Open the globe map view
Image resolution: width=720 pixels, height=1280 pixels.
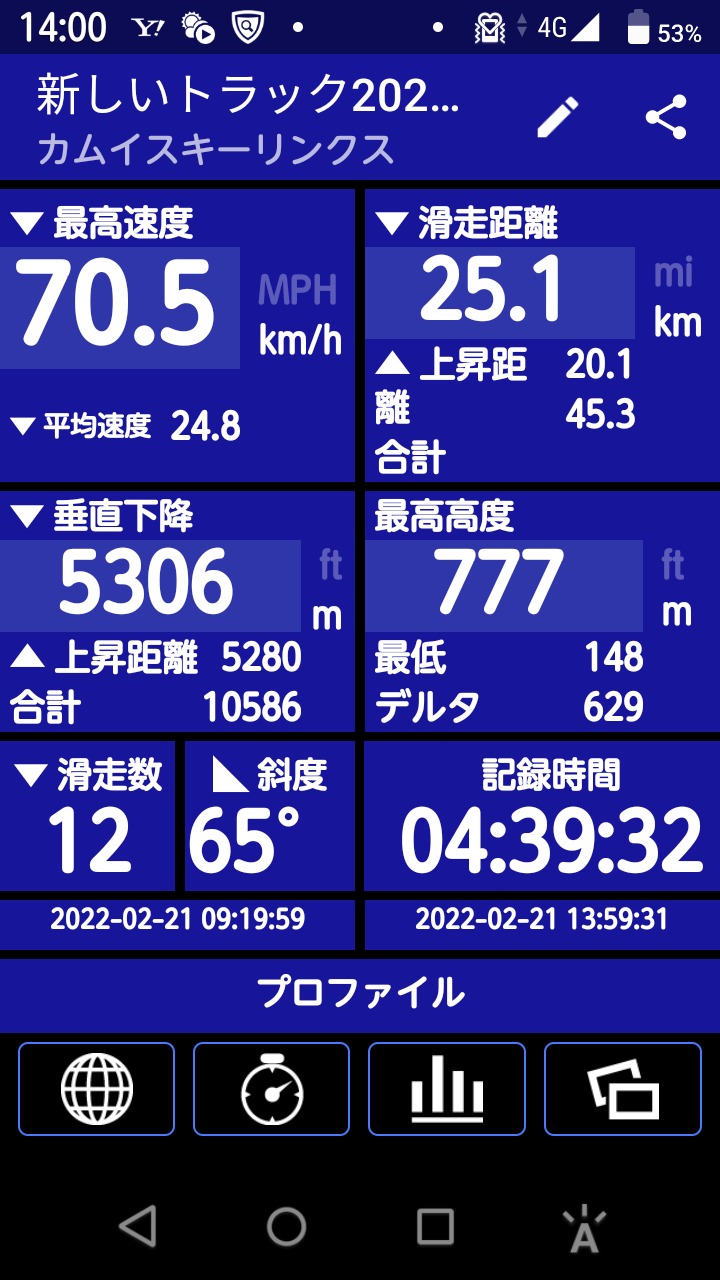(96, 1089)
